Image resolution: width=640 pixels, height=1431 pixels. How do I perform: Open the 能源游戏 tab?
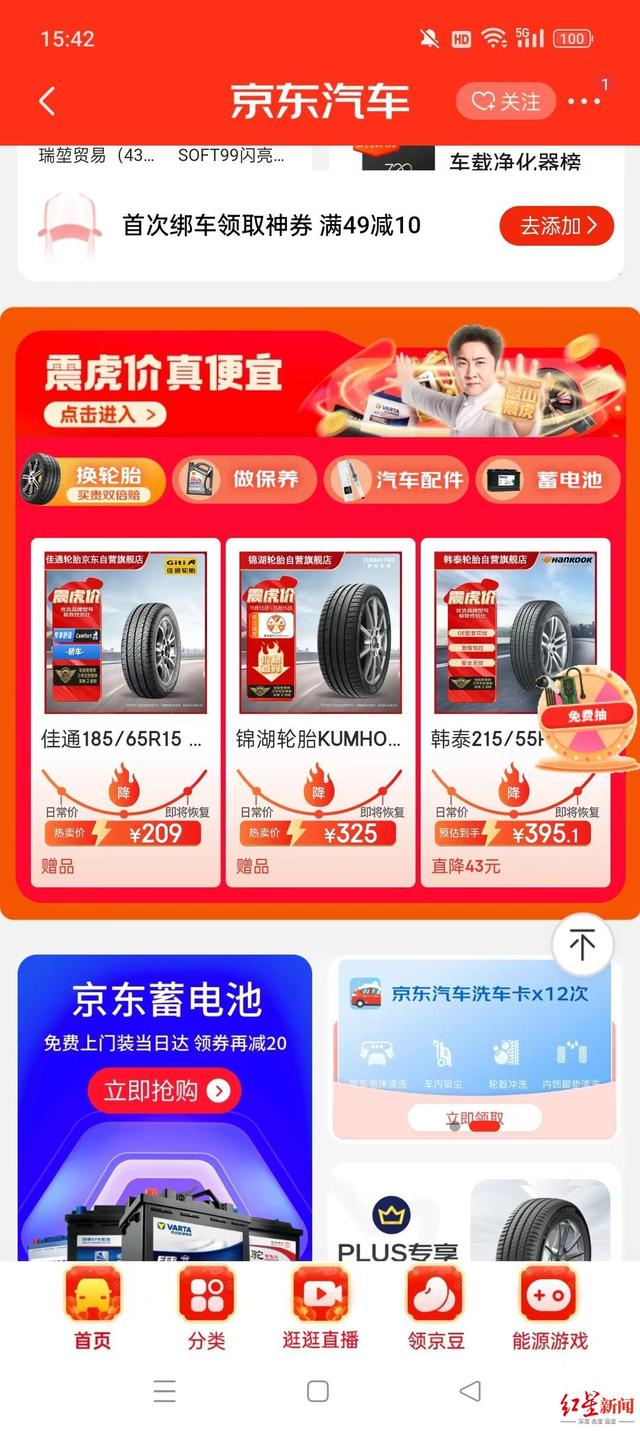549,1310
